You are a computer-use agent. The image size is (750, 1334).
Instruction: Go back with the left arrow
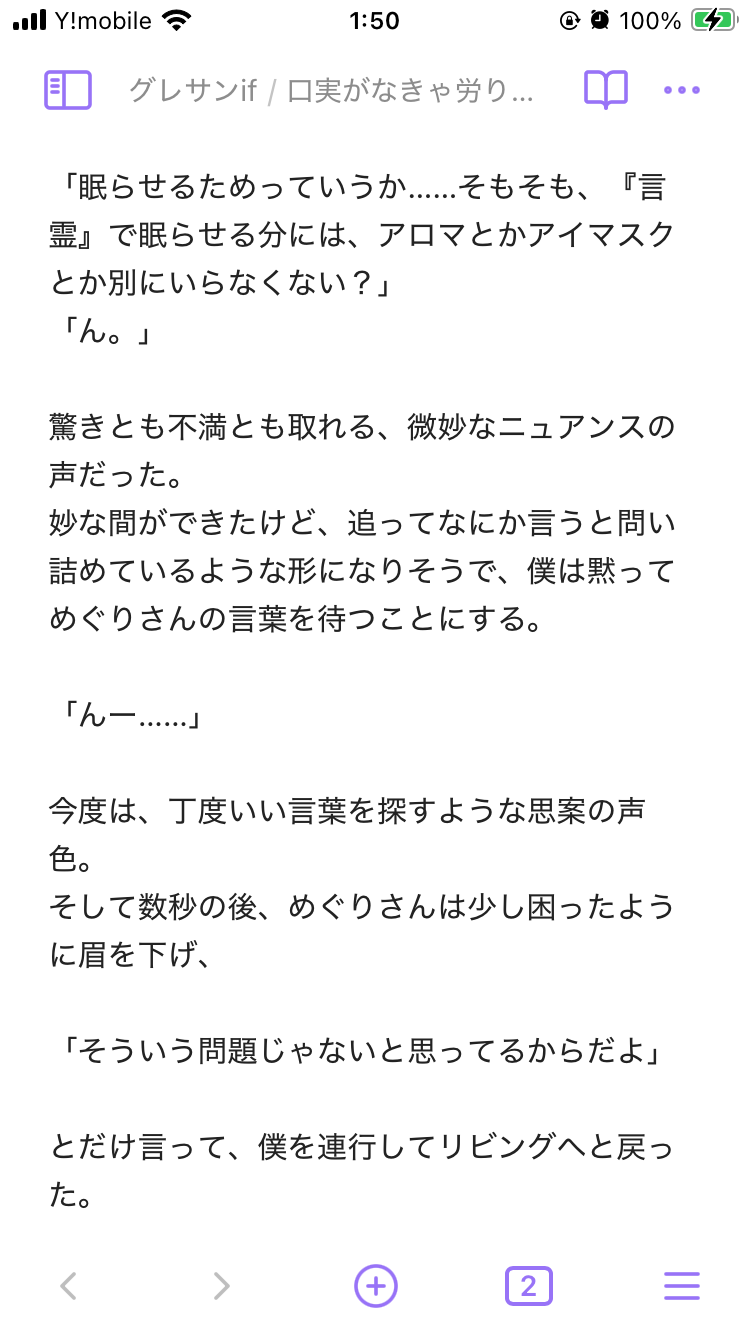pyautogui.click(x=68, y=1286)
